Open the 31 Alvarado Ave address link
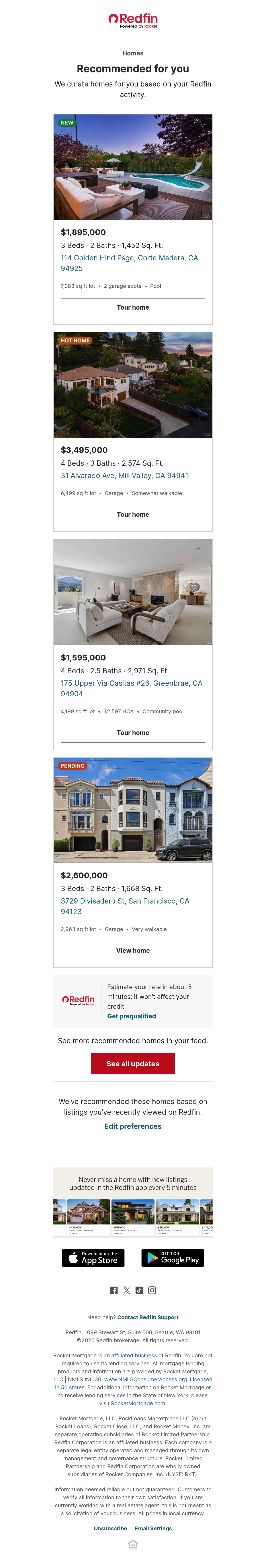The height and width of the screenshot is (1568, 266). point(124,476)
